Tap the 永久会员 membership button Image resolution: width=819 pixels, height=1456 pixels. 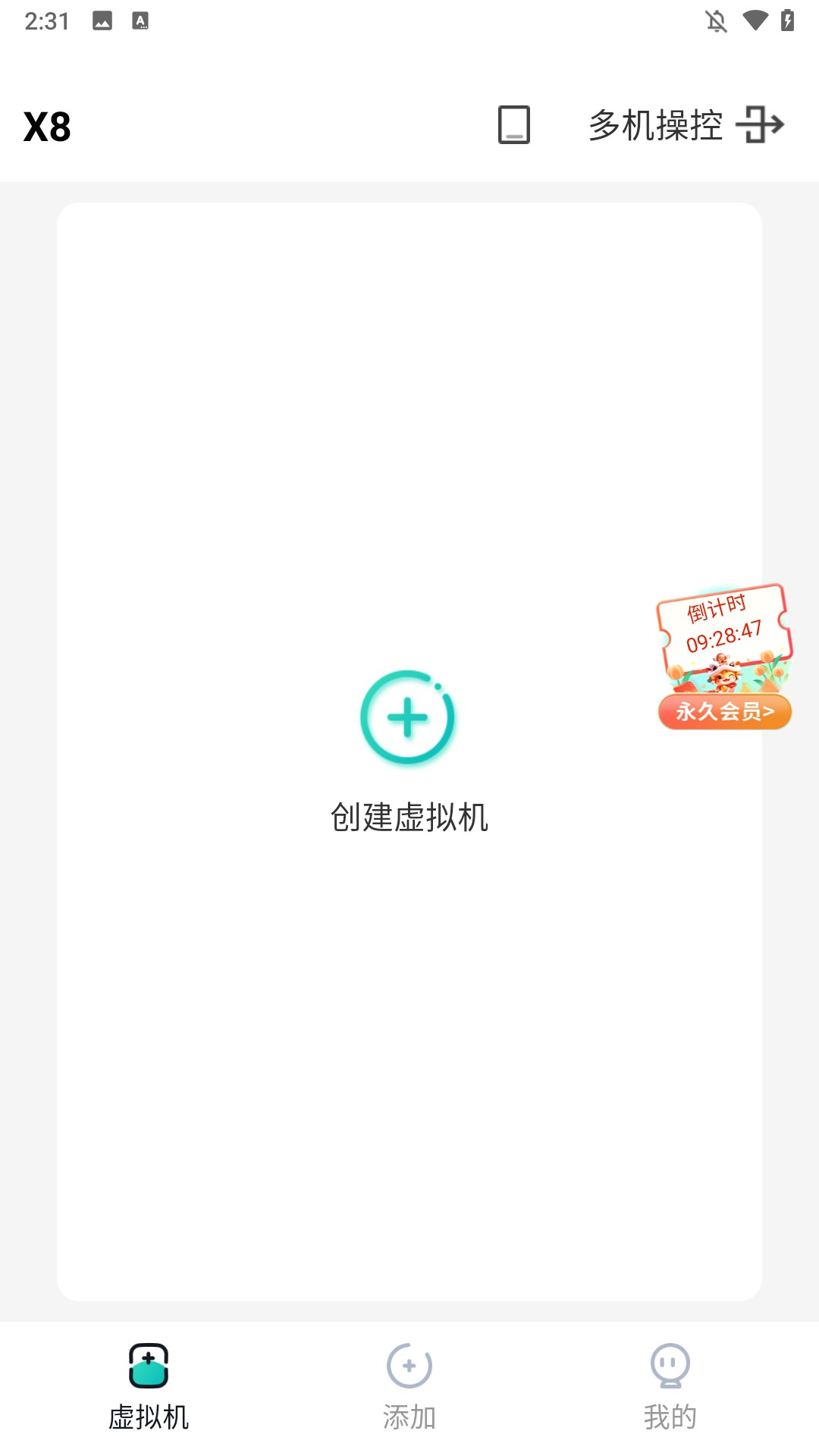coord(723,711)
